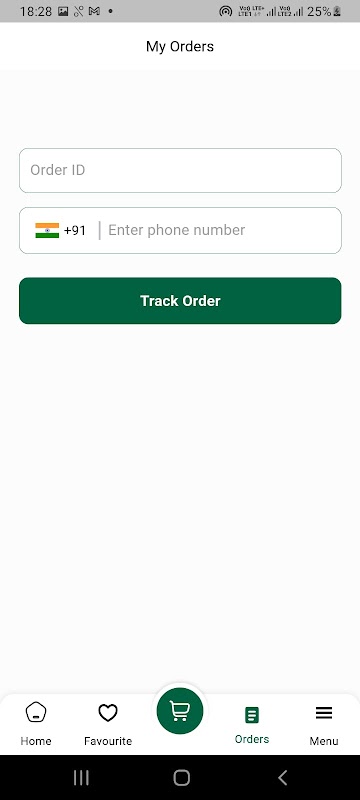The image size is (360, 800).
Task: Tap the system back button
Action: (282, 778)
